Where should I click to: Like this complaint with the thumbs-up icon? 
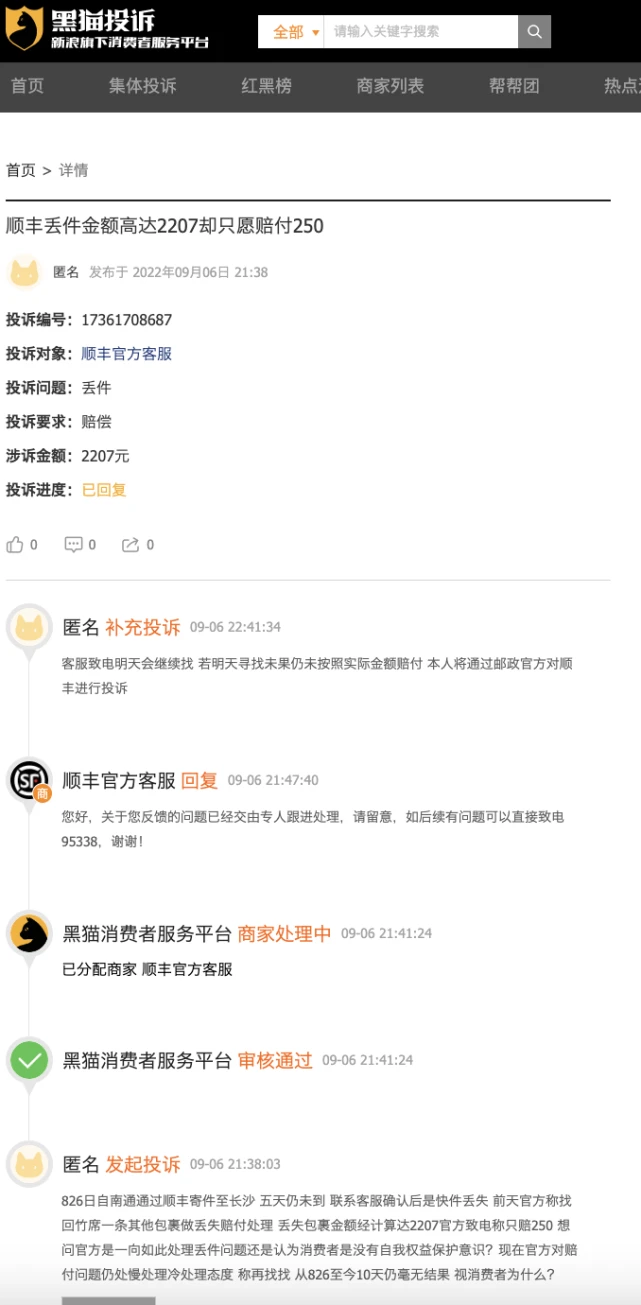tap(15, 545)
